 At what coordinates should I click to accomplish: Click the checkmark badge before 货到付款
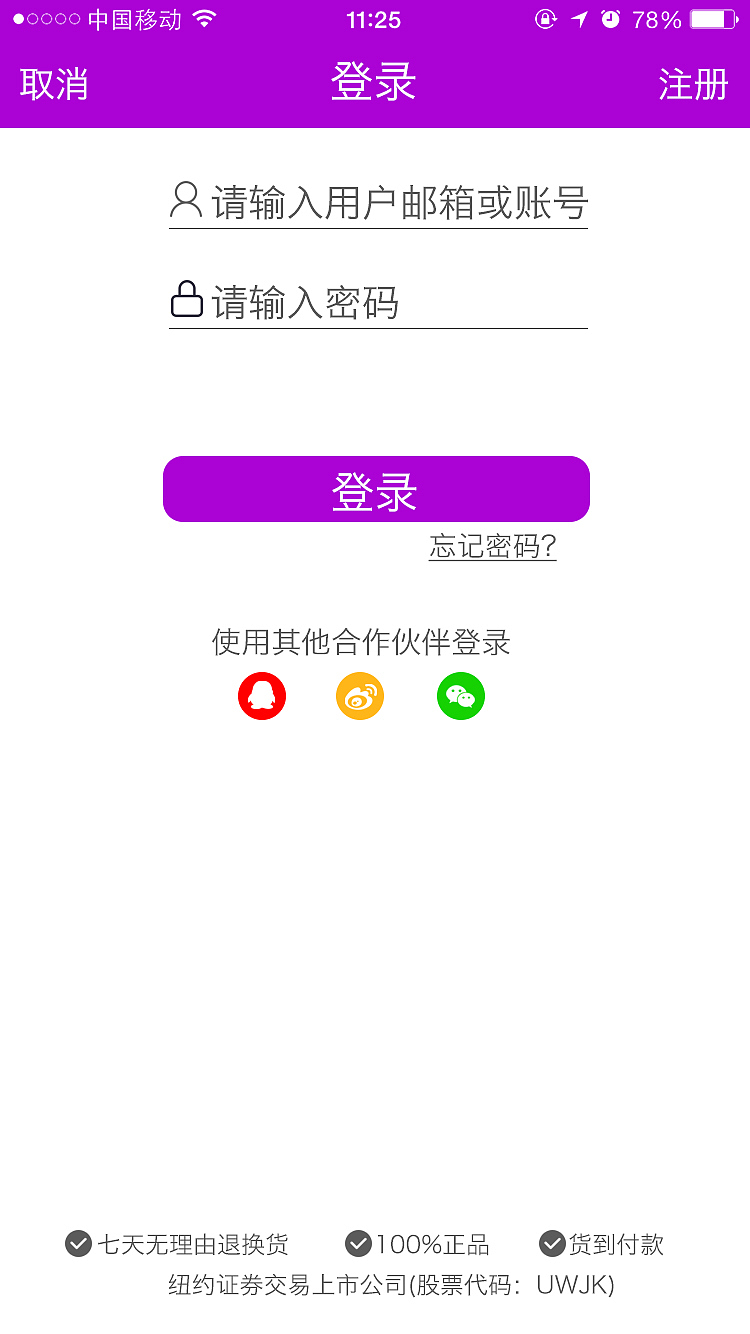tap(551, 1244)
